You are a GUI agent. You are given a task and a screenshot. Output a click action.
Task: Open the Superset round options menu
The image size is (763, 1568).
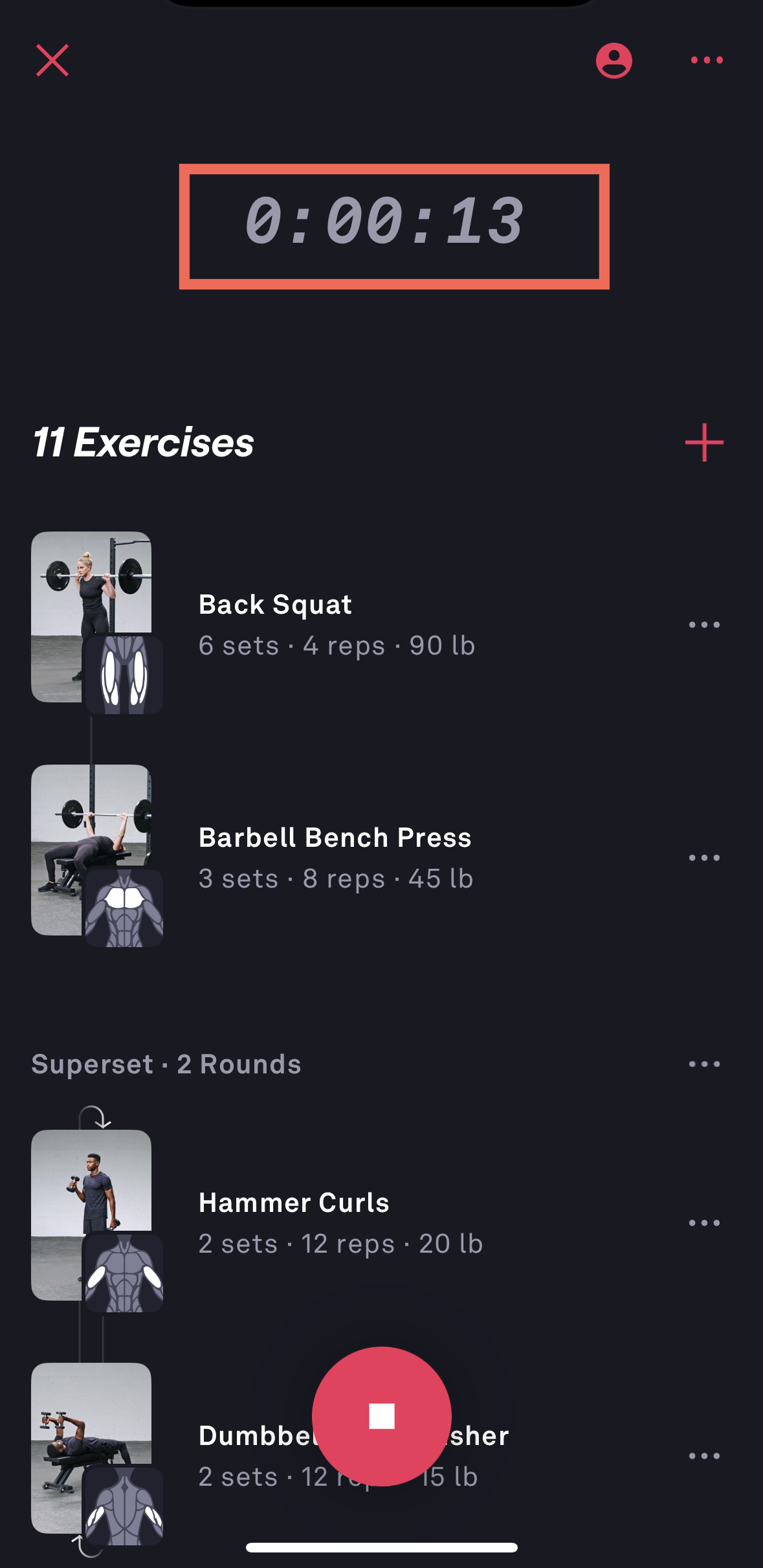pyautogui.click(x=705, y=1064)
